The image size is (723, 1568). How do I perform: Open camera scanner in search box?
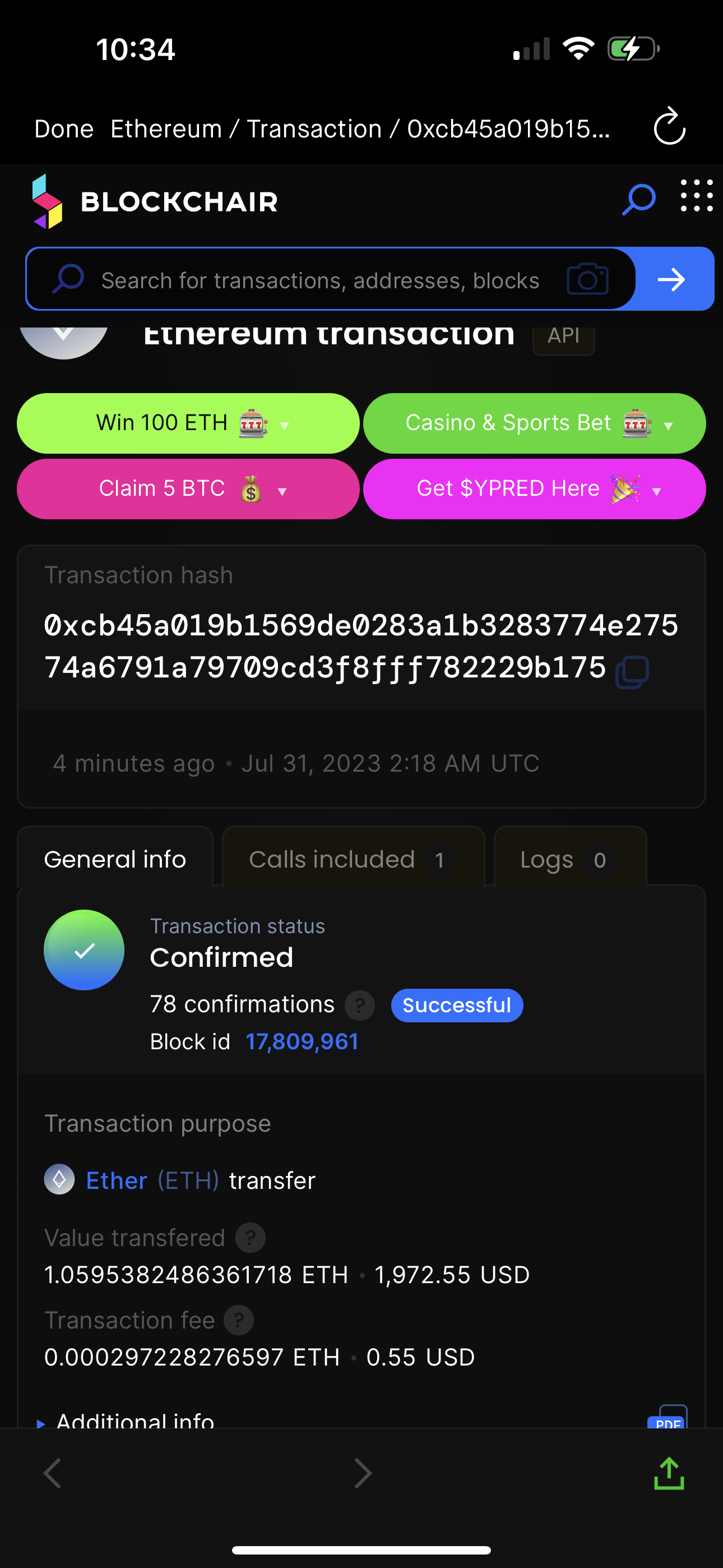pos(587,279)
